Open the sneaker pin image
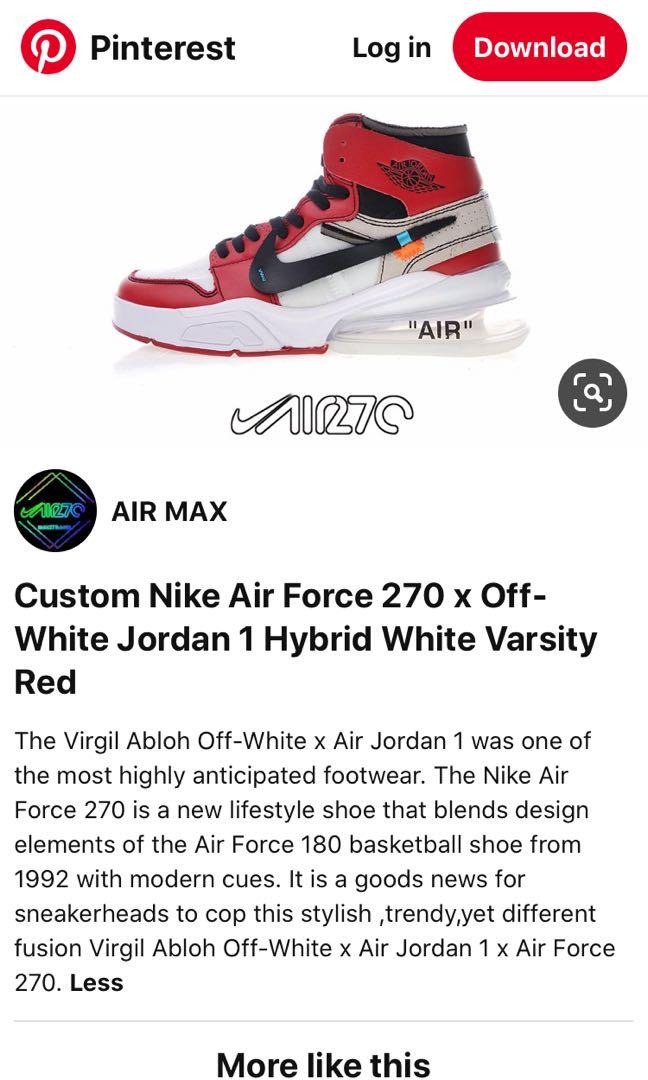 click(x=320, y=250)
